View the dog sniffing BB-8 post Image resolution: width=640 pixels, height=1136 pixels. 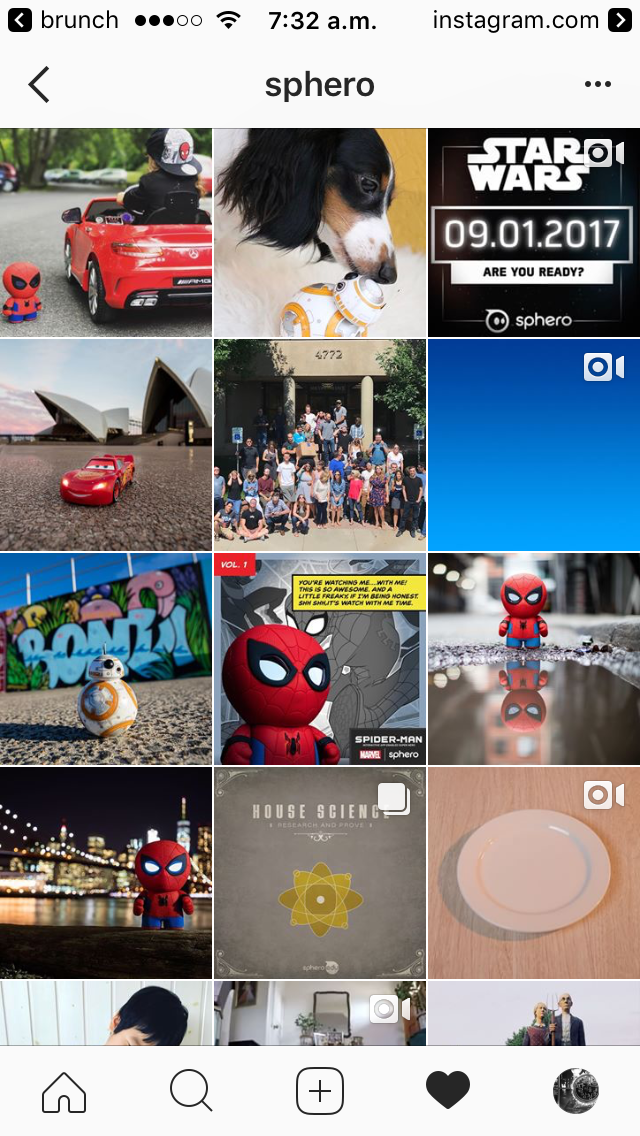(x=320, y=232)
